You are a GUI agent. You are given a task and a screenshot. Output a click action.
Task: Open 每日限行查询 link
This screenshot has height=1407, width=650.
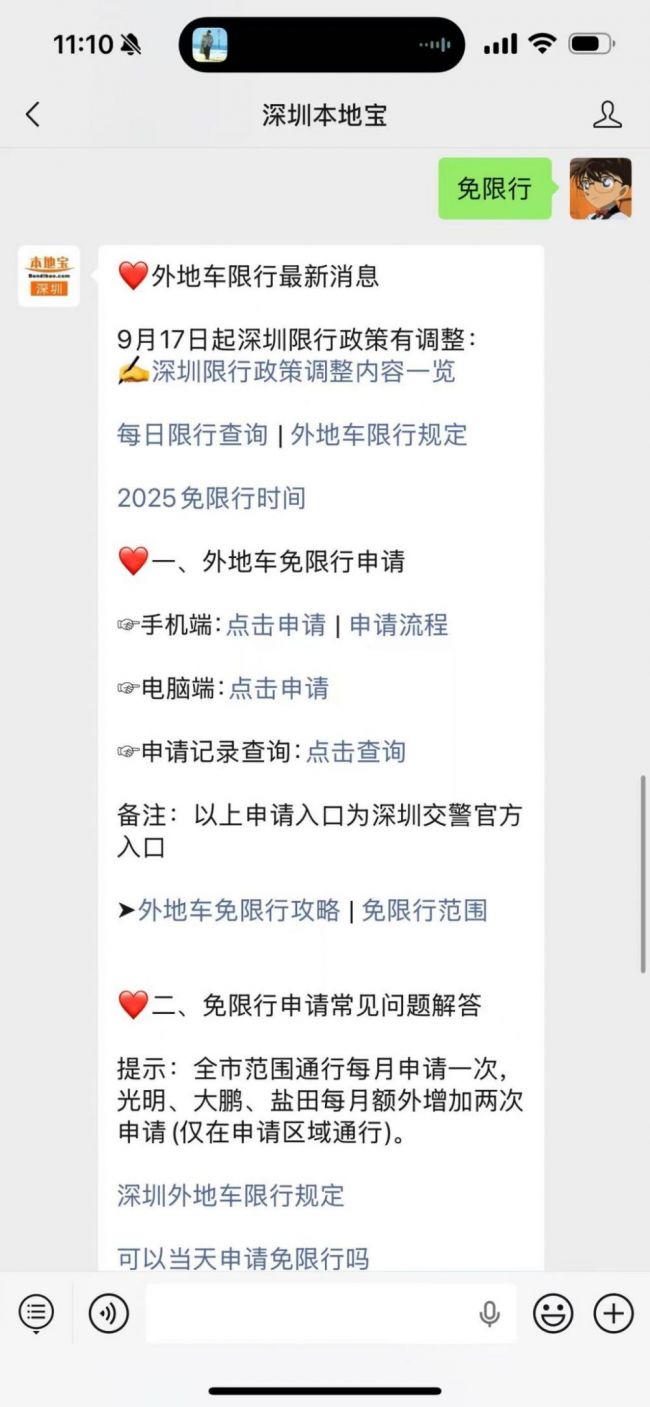coord(192,435)
